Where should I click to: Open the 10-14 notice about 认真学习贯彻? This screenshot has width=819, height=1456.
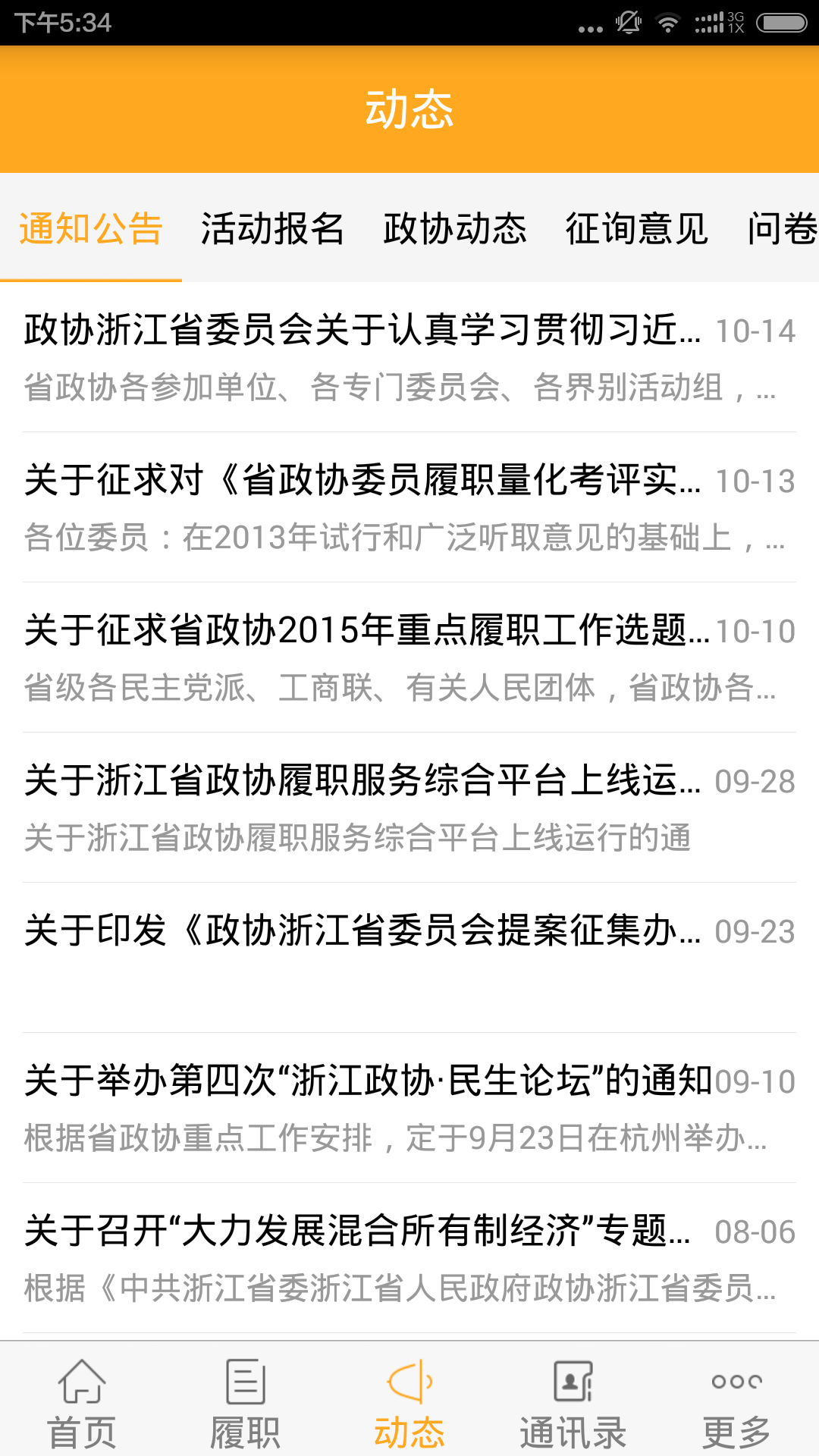coord(409,357)
